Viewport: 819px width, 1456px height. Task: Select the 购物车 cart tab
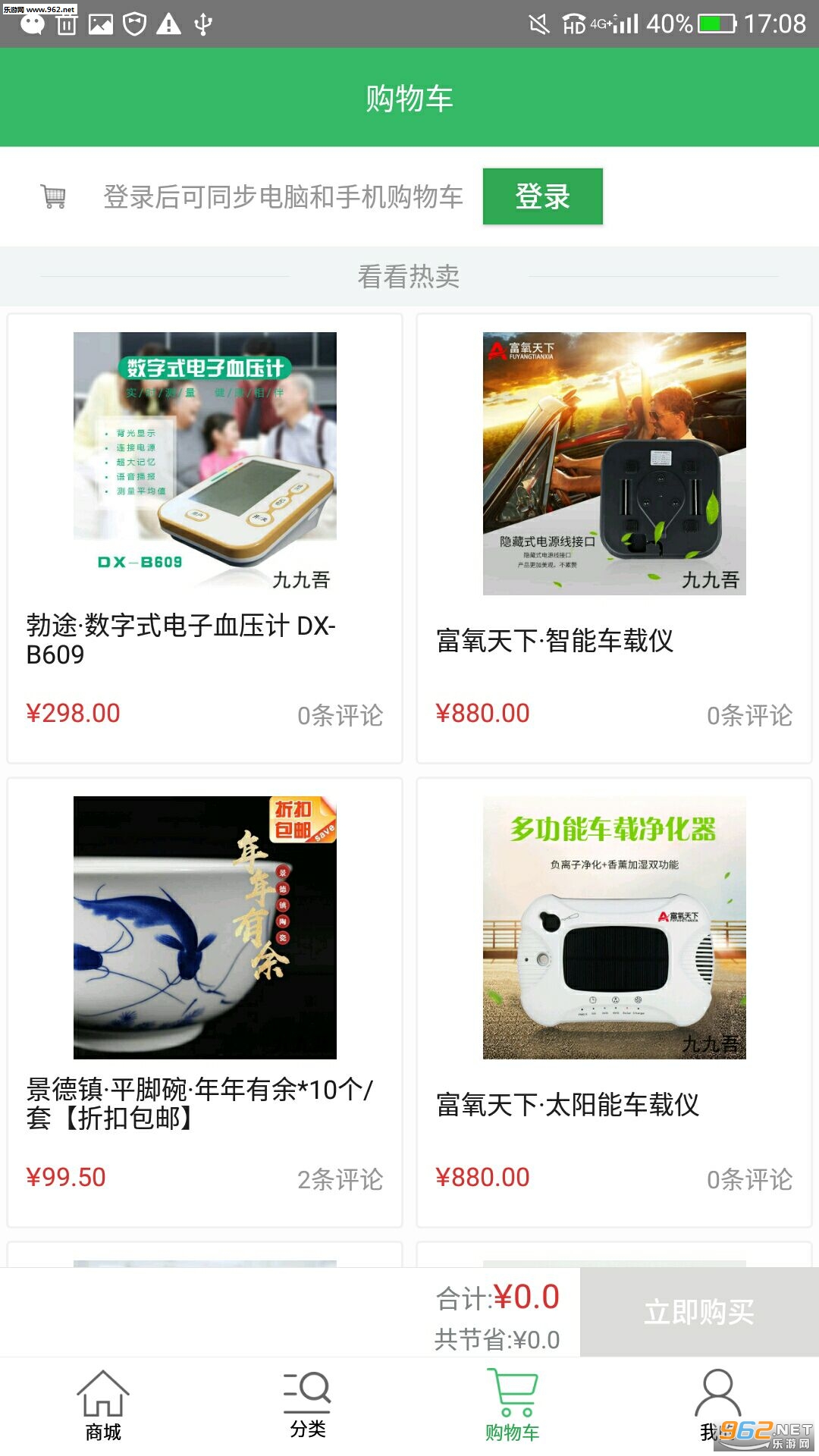(x=512, y=1405)
